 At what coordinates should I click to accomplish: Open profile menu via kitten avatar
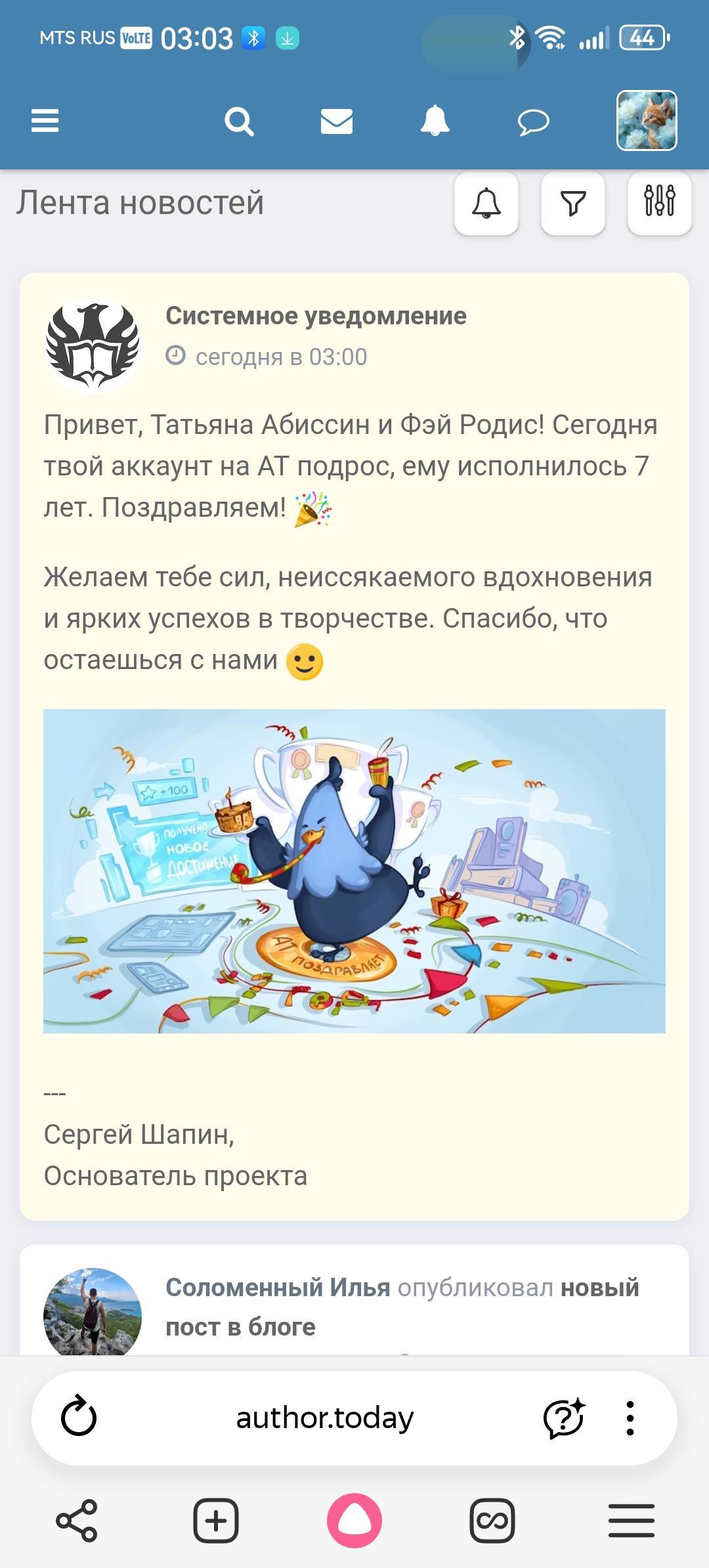647,121
